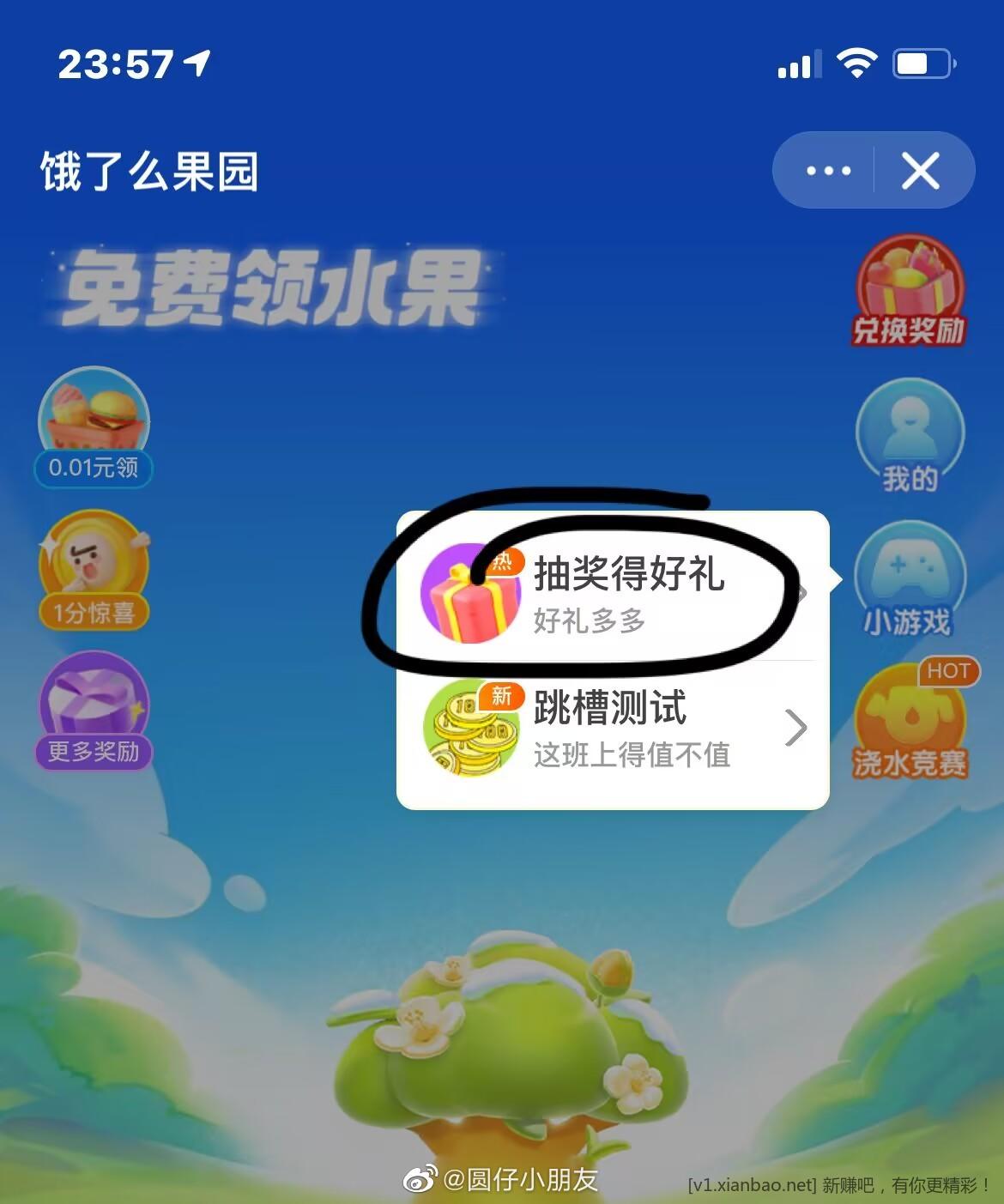
Task: Open the mini-program more options menu
Action: click(x=828, y=171)
